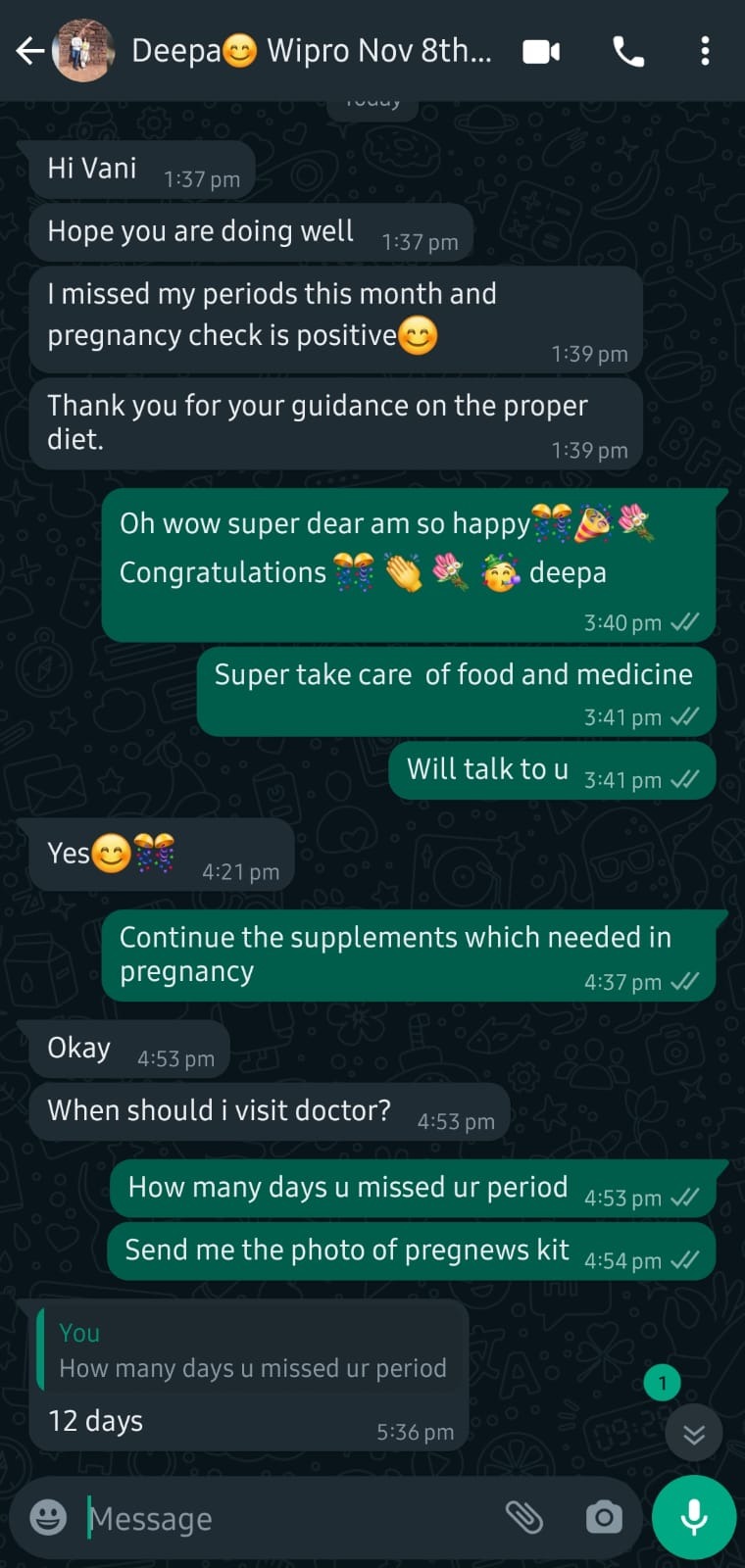Tap the microphone to record voice message
This screenshot has height=1568, width=745.
(694, 1517)
